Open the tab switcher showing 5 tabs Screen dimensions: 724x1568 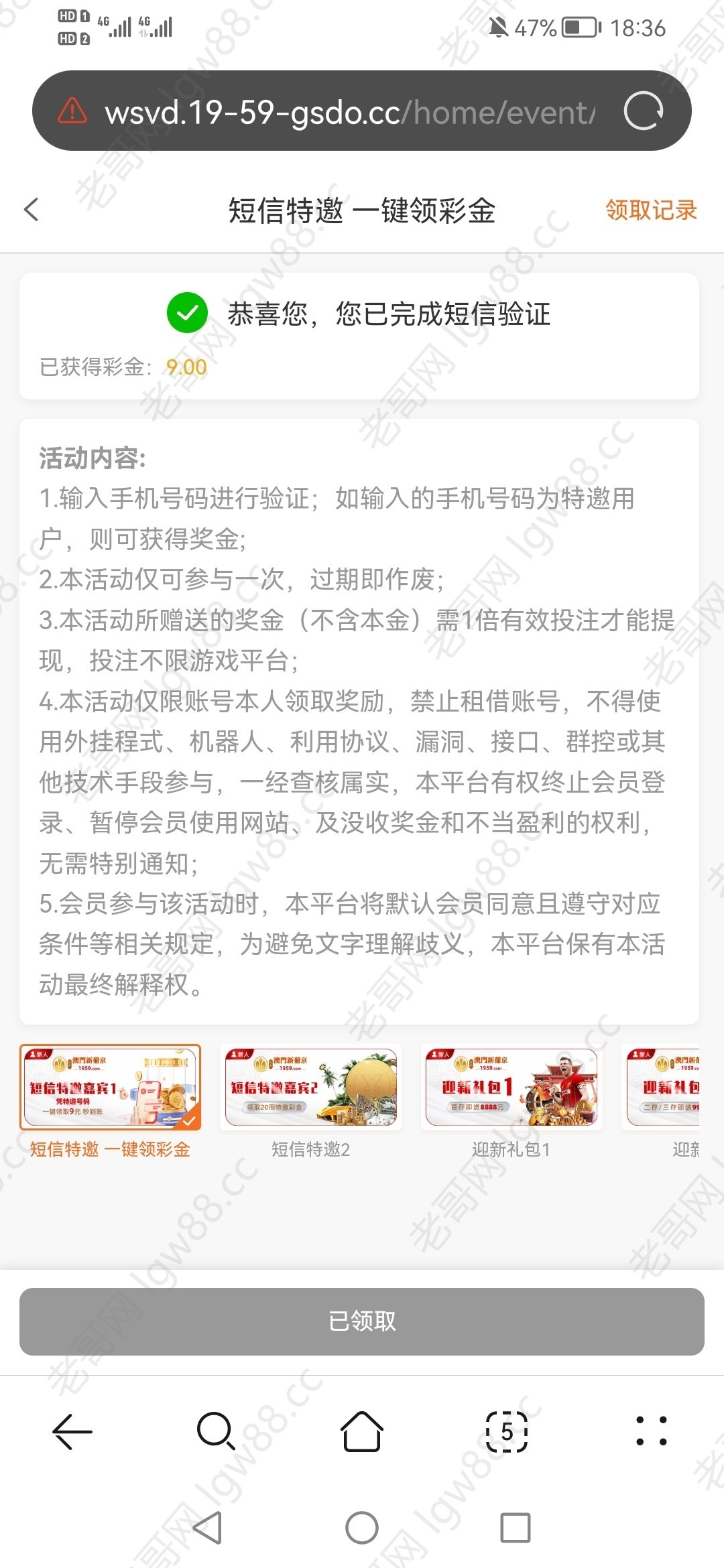pyautogui.click(x=507, y=1431)
